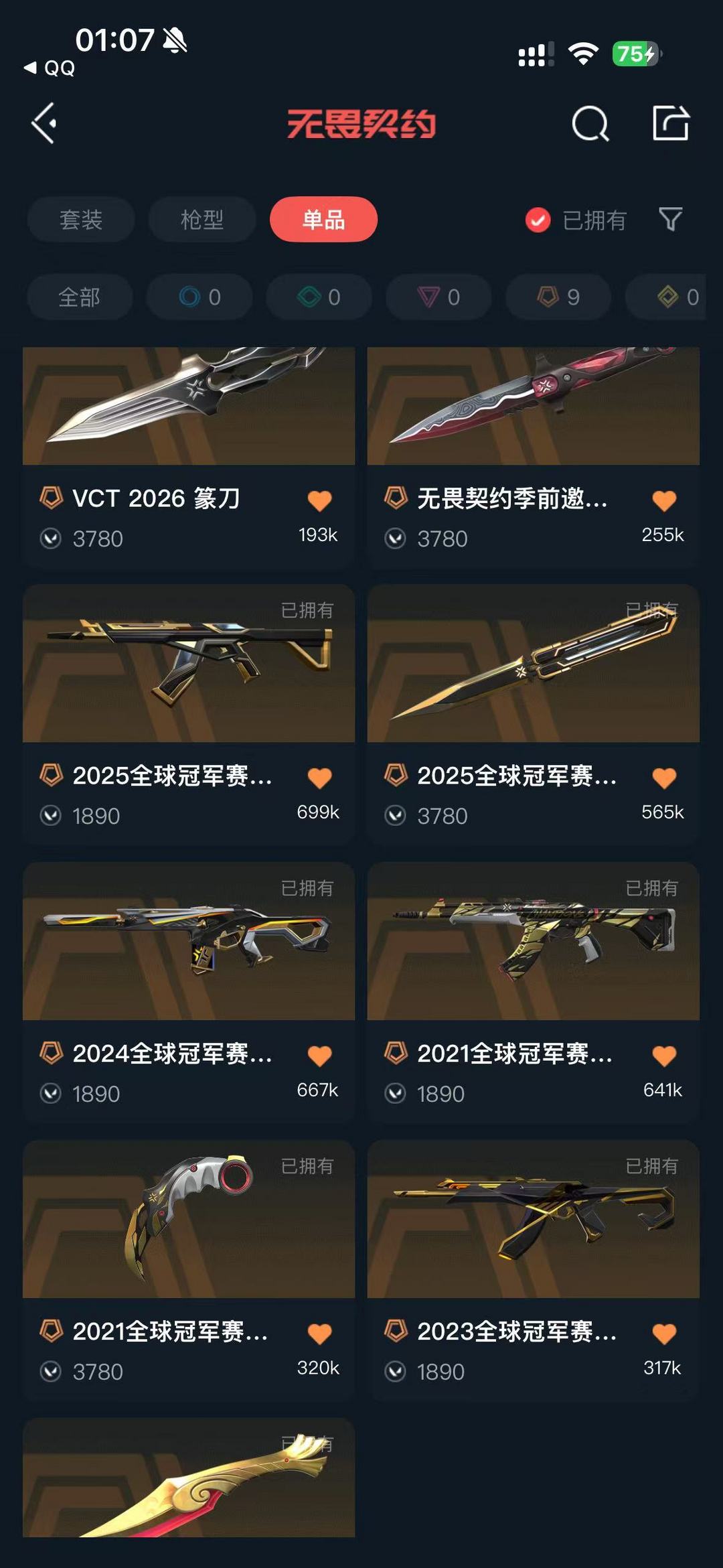The height and width of the screenshot is (1568, 723).
Task: Switch to the 套装 tab
Action: tap(81, 220)
